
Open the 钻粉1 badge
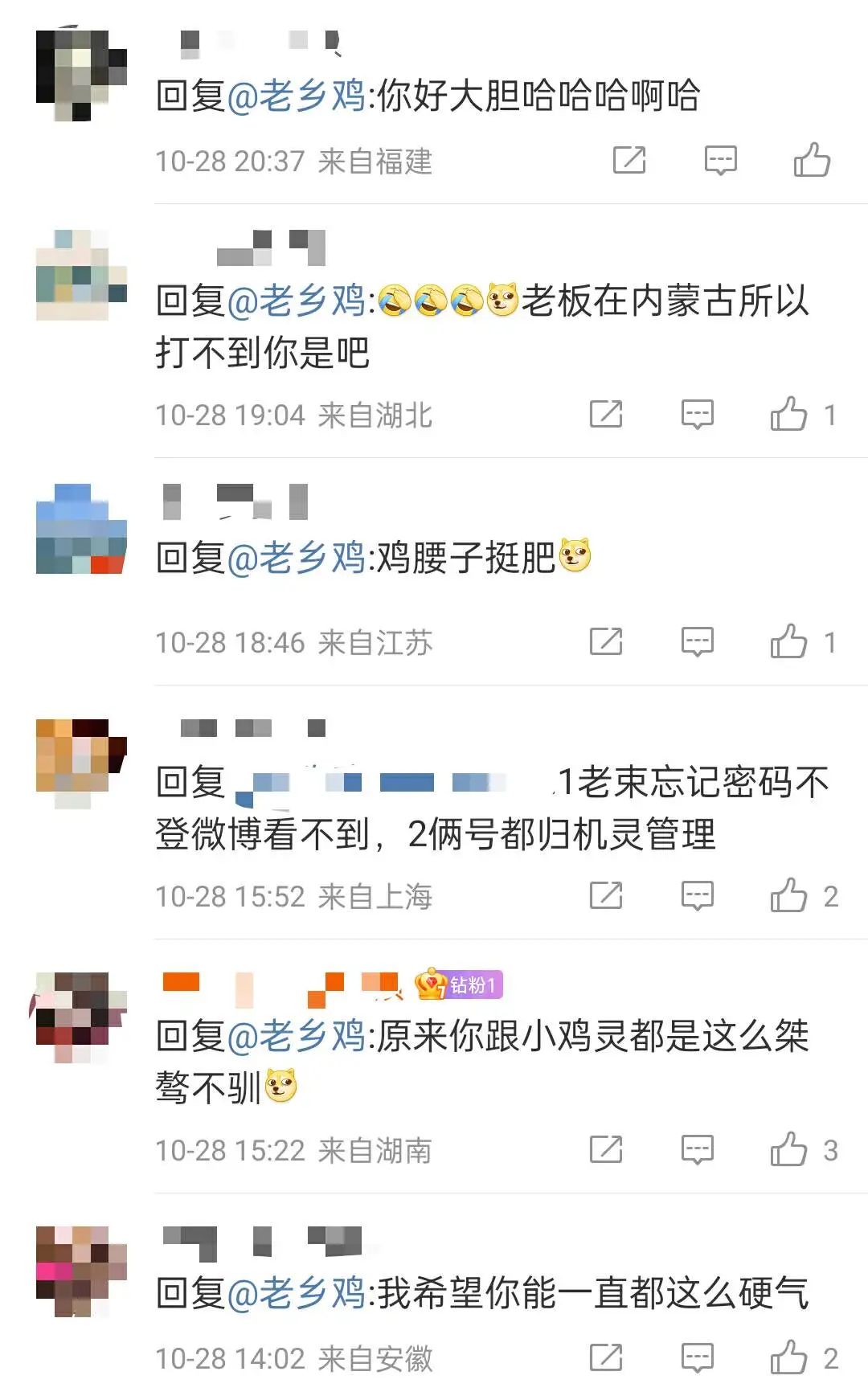tap(459, 985)
